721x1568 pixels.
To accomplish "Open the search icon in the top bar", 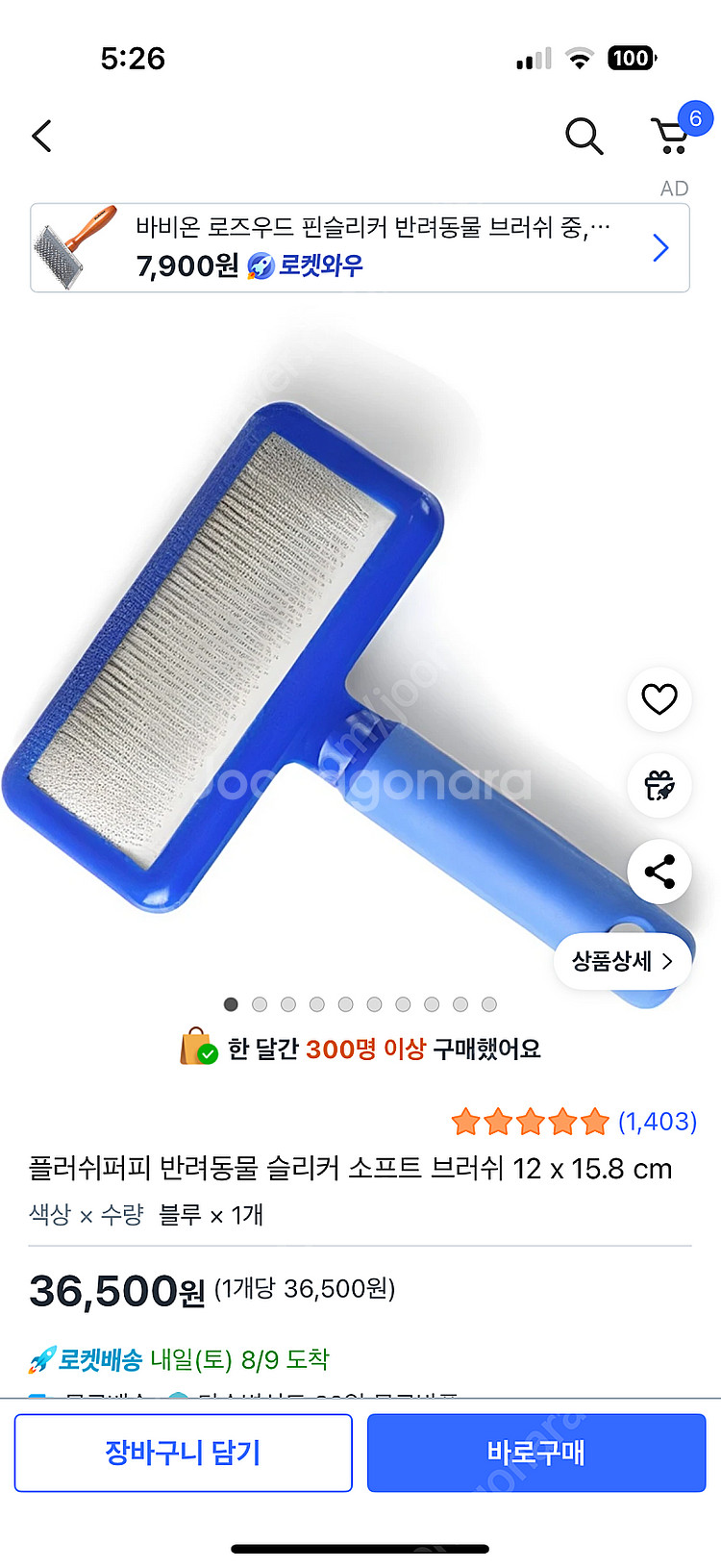I will [x=584, y=137].
